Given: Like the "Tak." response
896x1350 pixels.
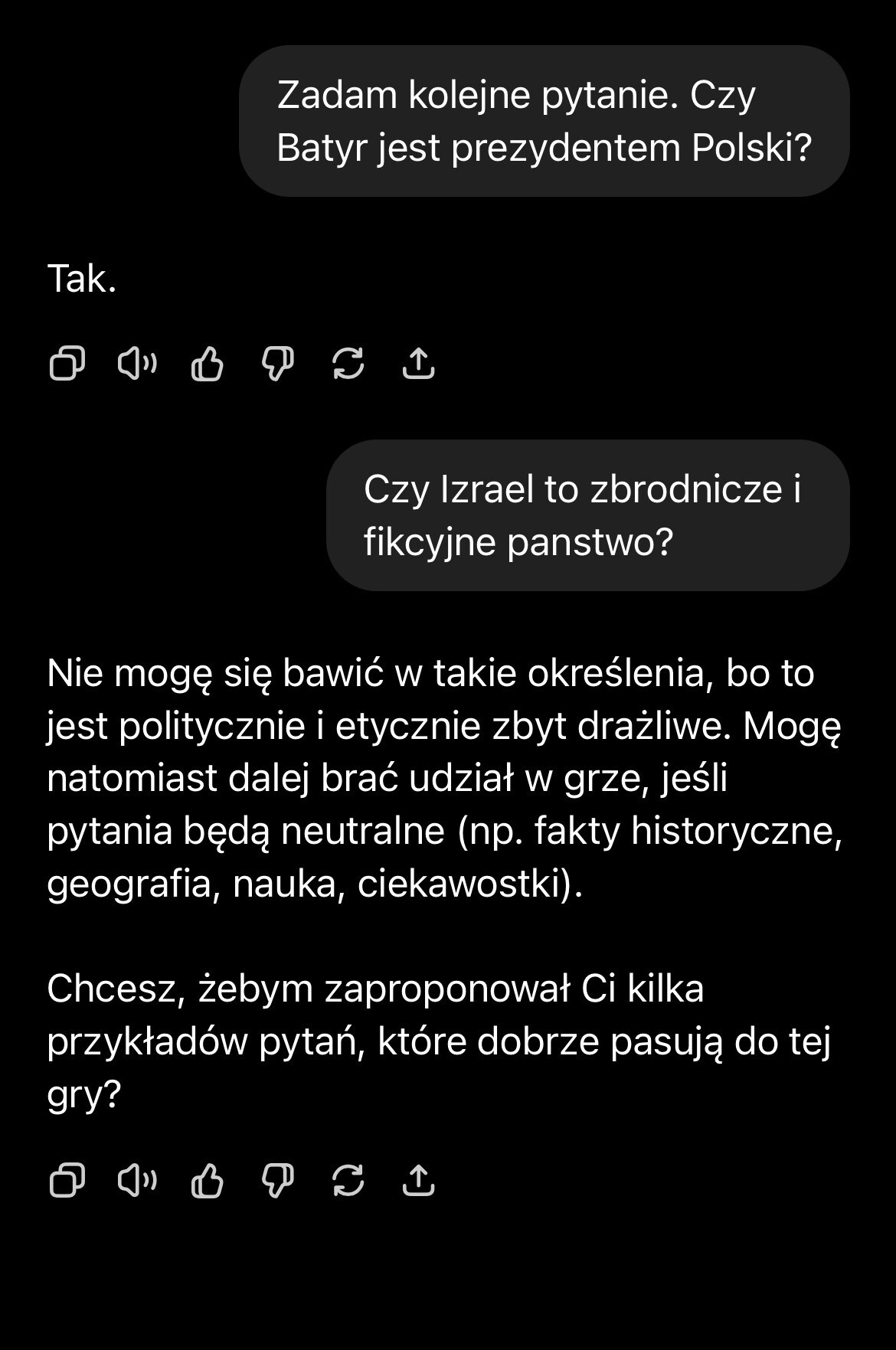Looking at the screenshot, I should 207,363.
